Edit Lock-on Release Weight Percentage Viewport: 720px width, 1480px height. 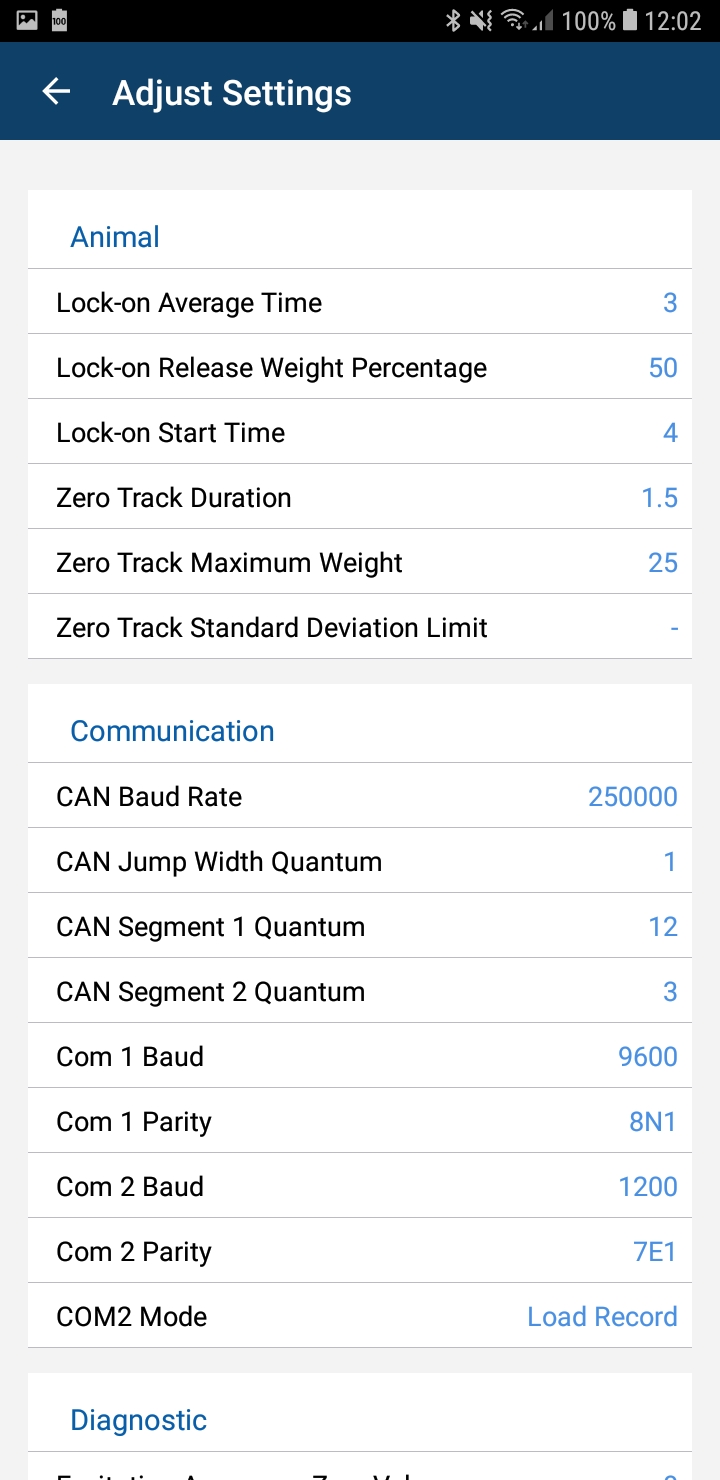point(360,368)
